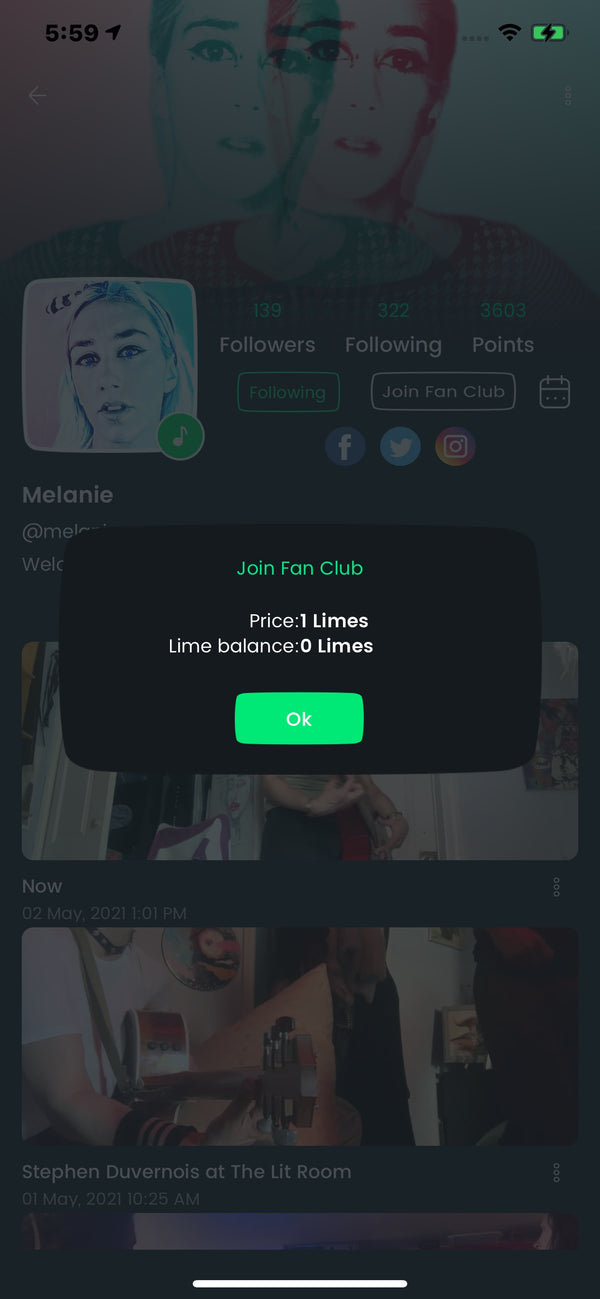View Melanie's profile picture
The width and height of the screenshot is (600, 1299).
pyautogui.click(x=108, y=365)
